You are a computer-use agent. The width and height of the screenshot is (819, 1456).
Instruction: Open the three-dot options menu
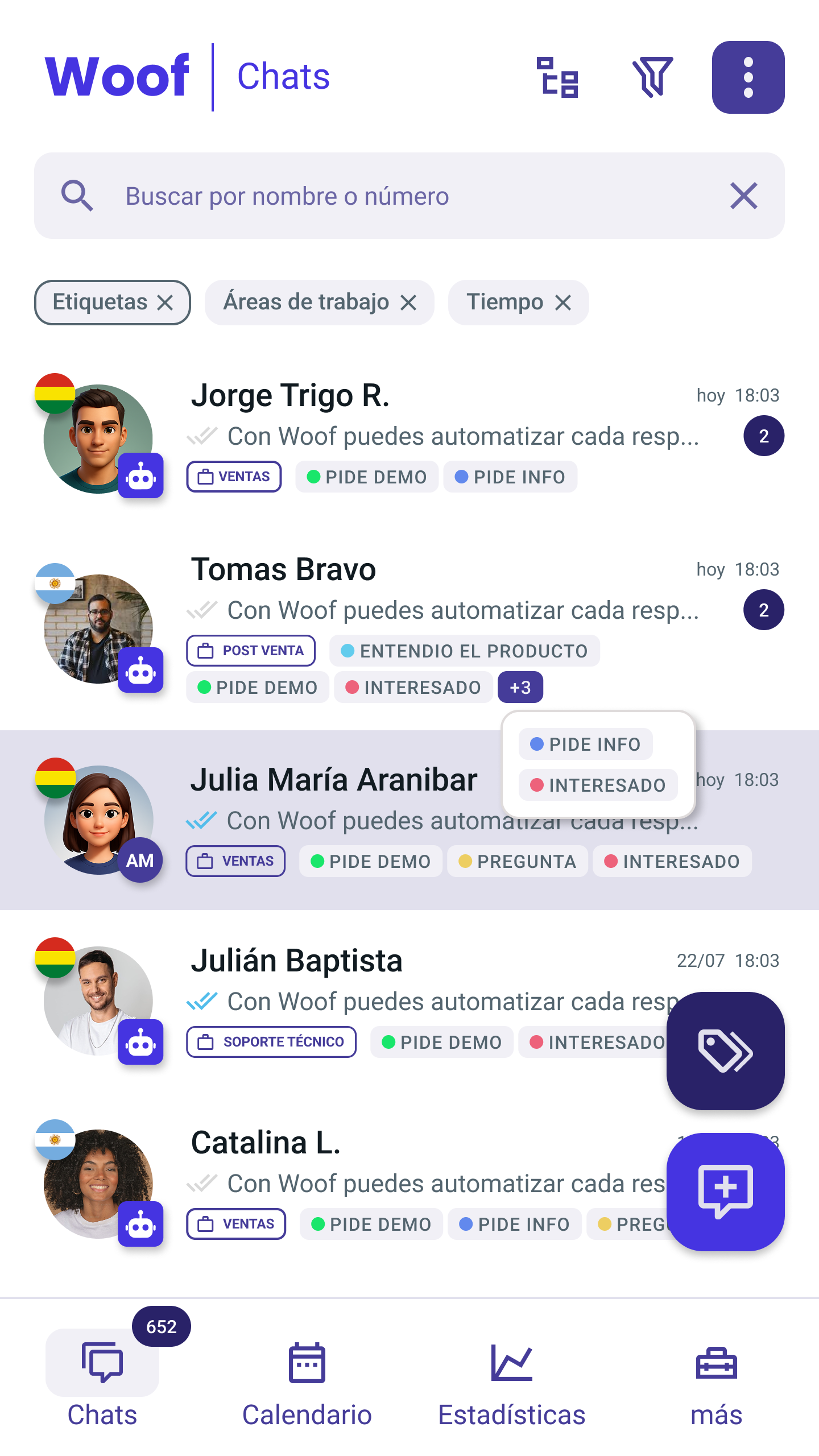(748, 77)
